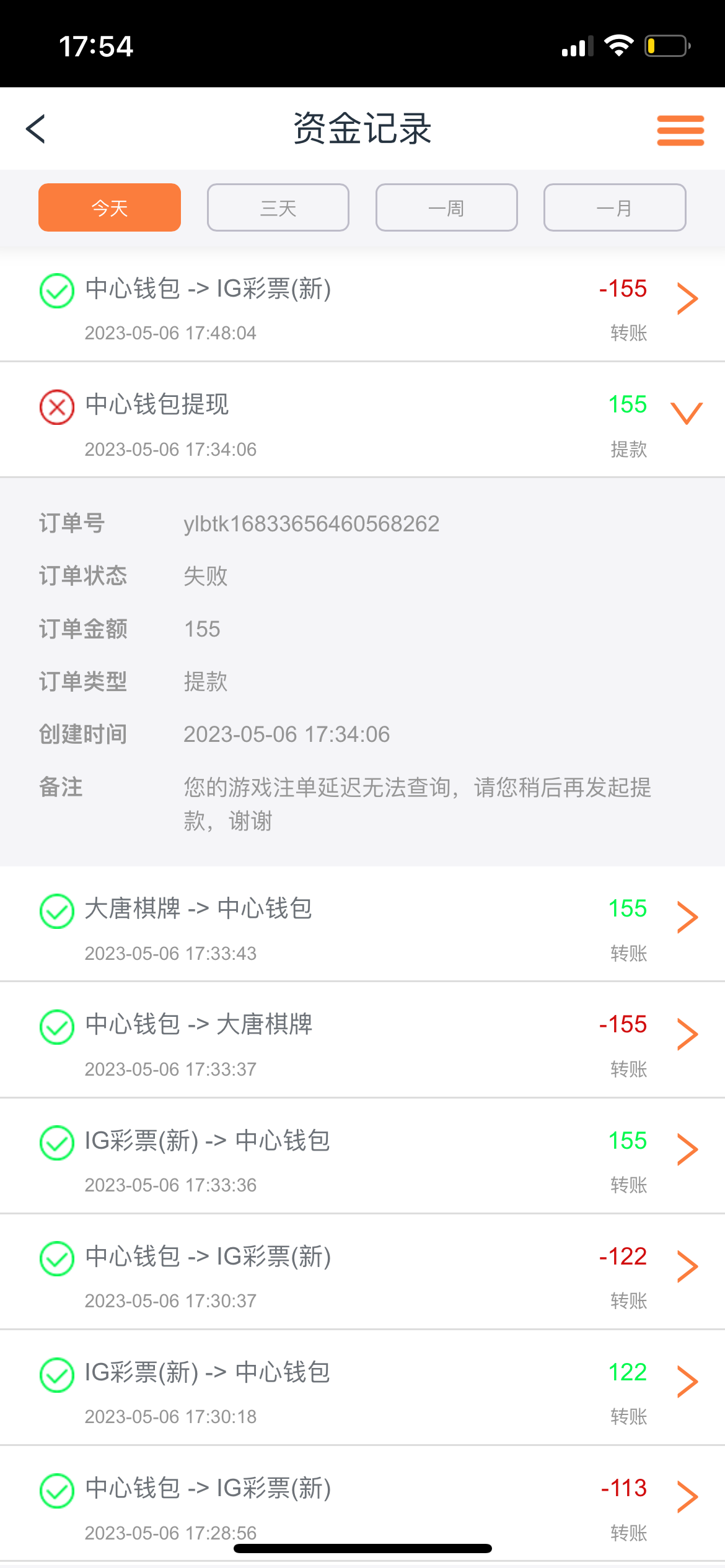
Task: Expand the 17:33:43 大唐棋牌 to 中心钱包 record
Action: [x=687, y=917]
